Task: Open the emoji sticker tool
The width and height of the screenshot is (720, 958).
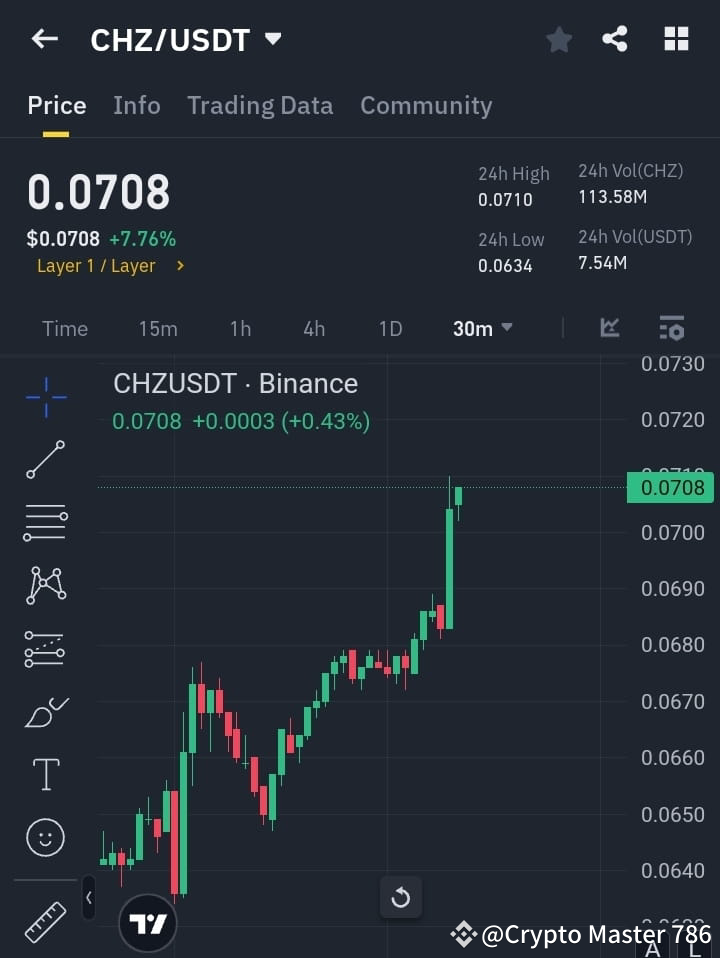Action: pyautogui.click(x=44, y=837)
